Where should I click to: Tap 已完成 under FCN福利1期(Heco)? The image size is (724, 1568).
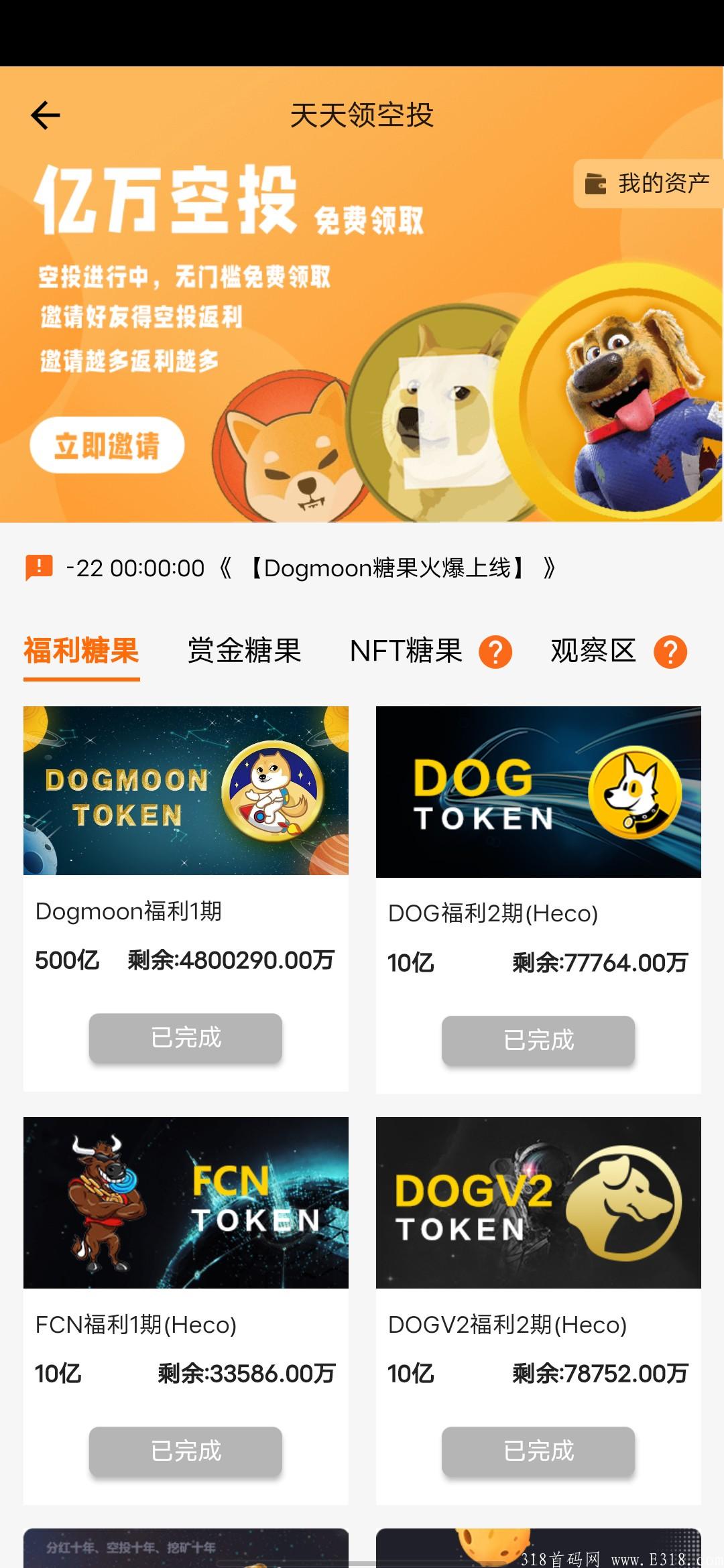[x=186, y=1451]
